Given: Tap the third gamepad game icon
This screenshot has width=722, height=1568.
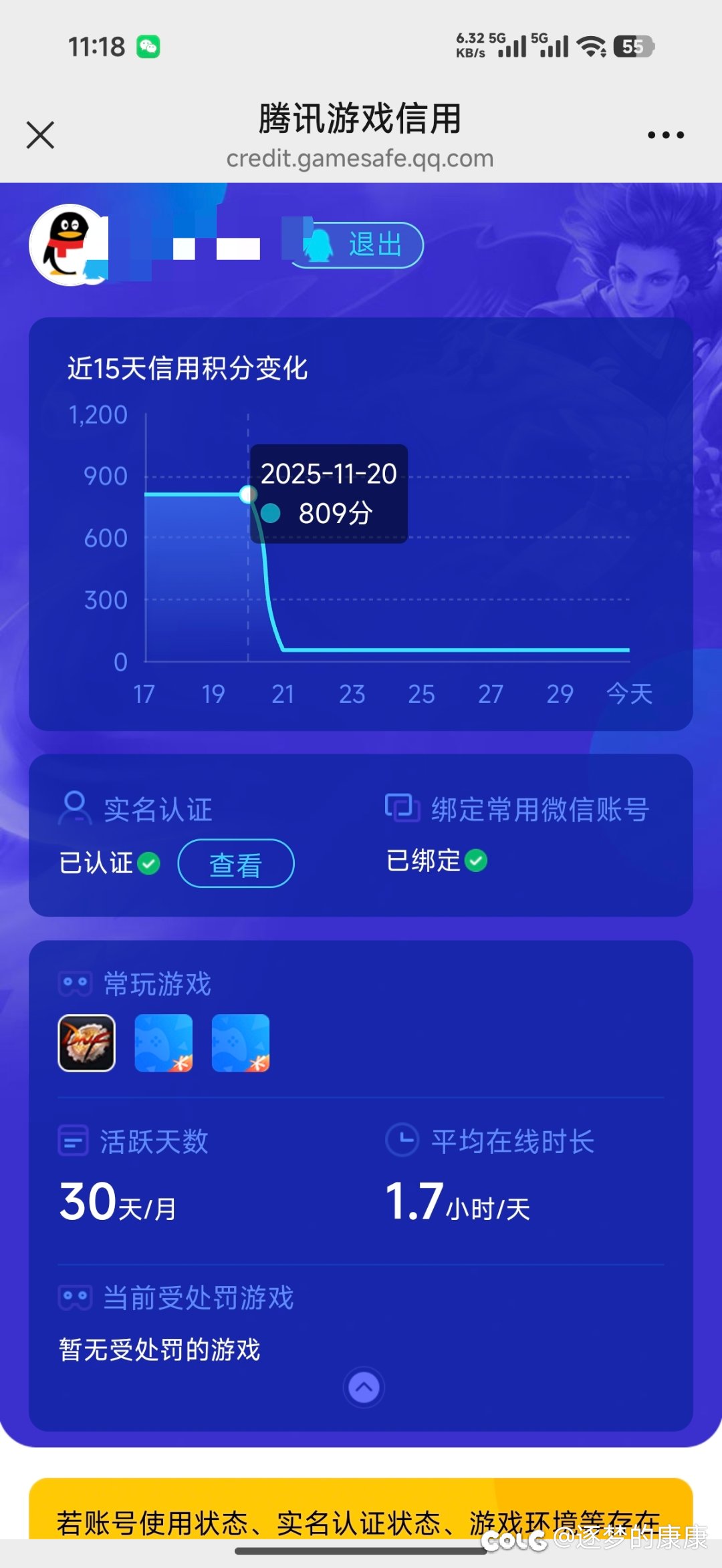Looking at the screenshot, I should pyautogui.click(x=241, y=1043).
